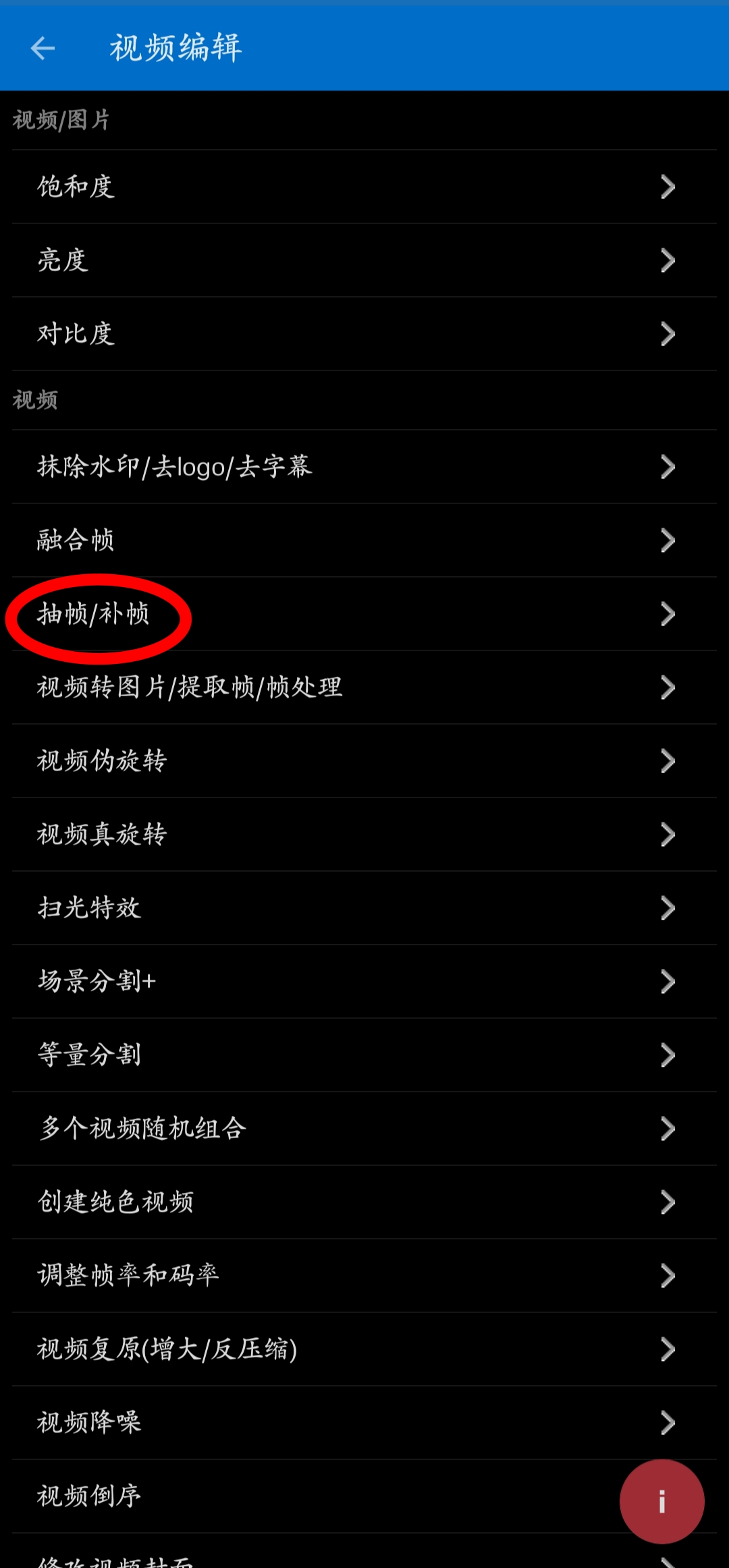This screenshot has width=729, height=1568.
Task: Open the 饱和度 option
Action: pyautogui.click(x=364, y=187)
